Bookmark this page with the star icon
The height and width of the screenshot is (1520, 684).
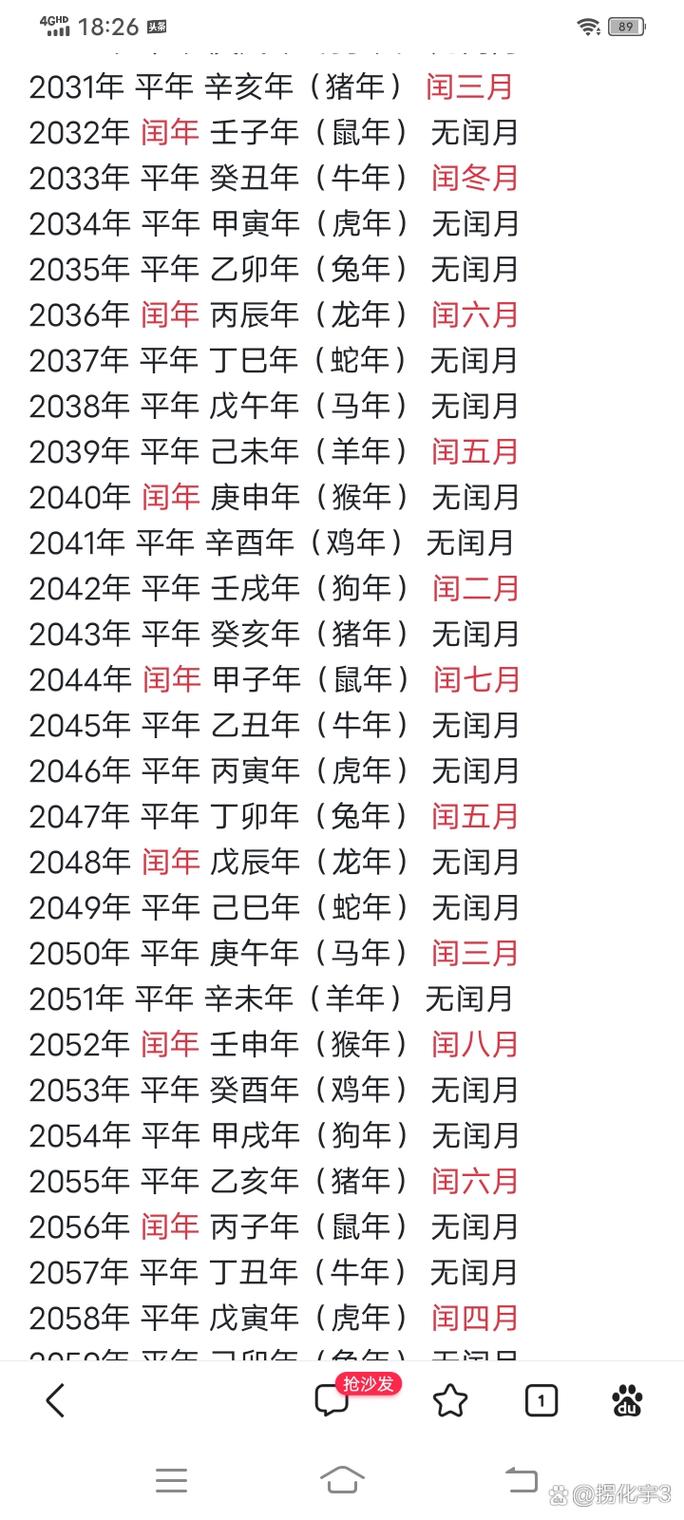450,1401
